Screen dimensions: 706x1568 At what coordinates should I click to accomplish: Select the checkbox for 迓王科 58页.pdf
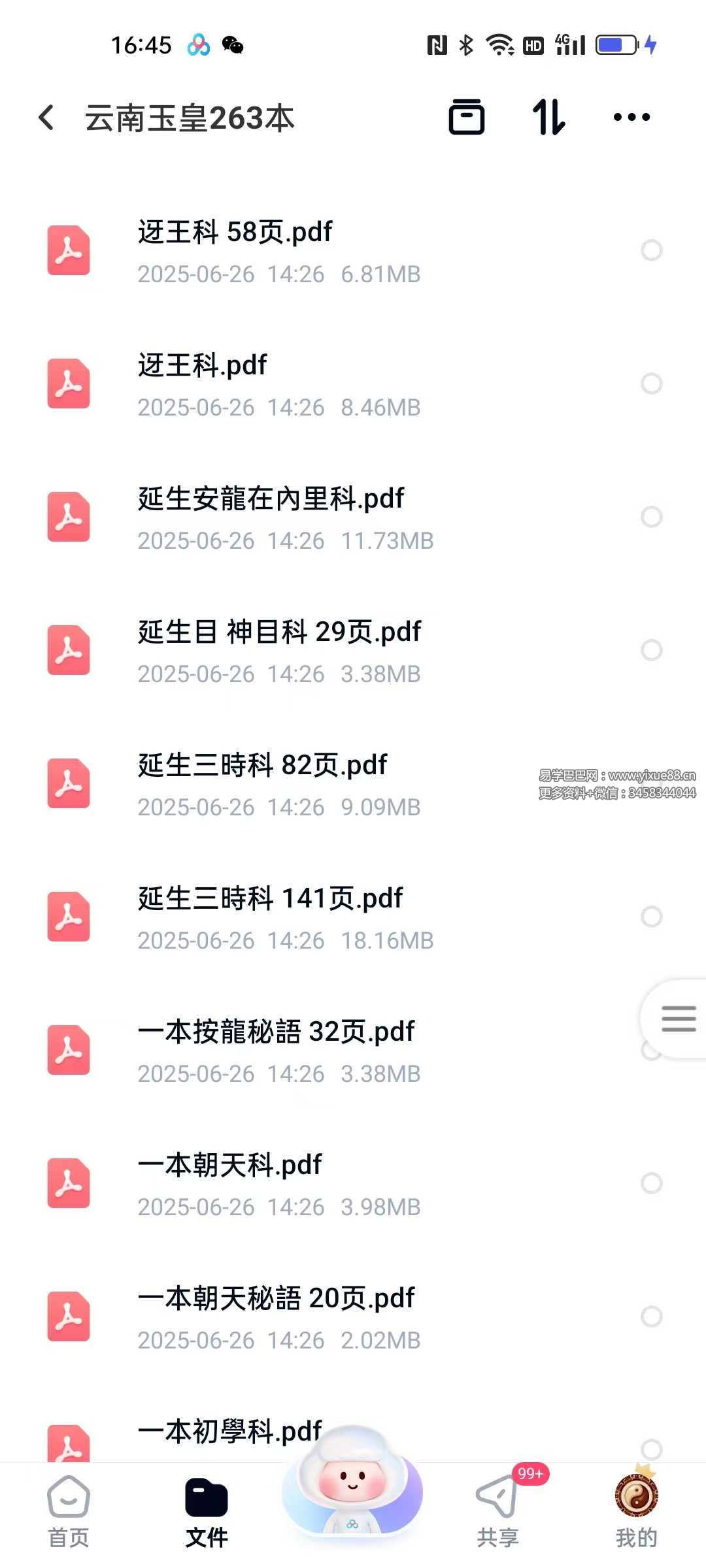[x=652, y=250]
